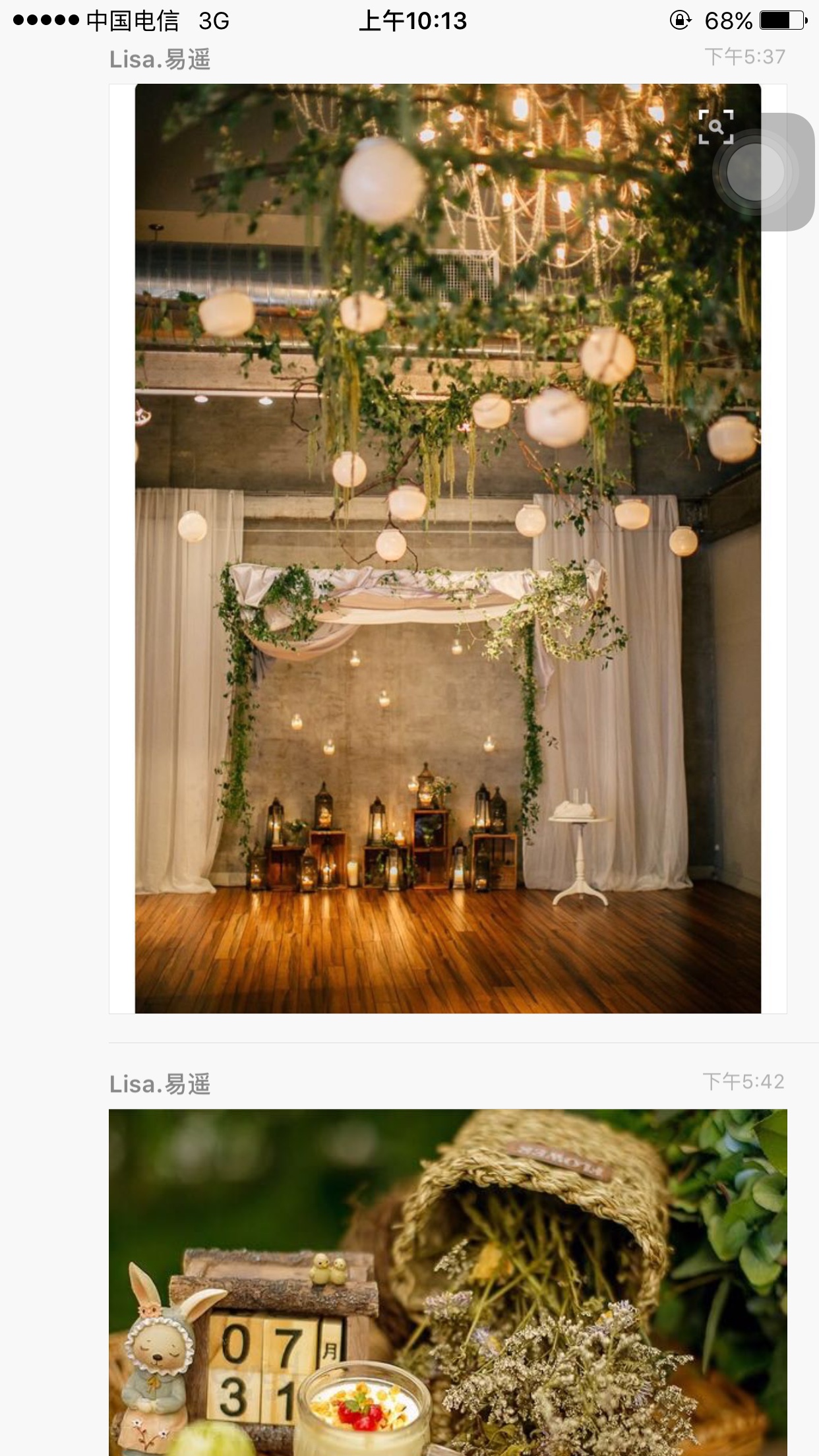Open Lisa.易遥 profile from the 下午5:42 post
819x1456 pixels.
pos(160,1085)
